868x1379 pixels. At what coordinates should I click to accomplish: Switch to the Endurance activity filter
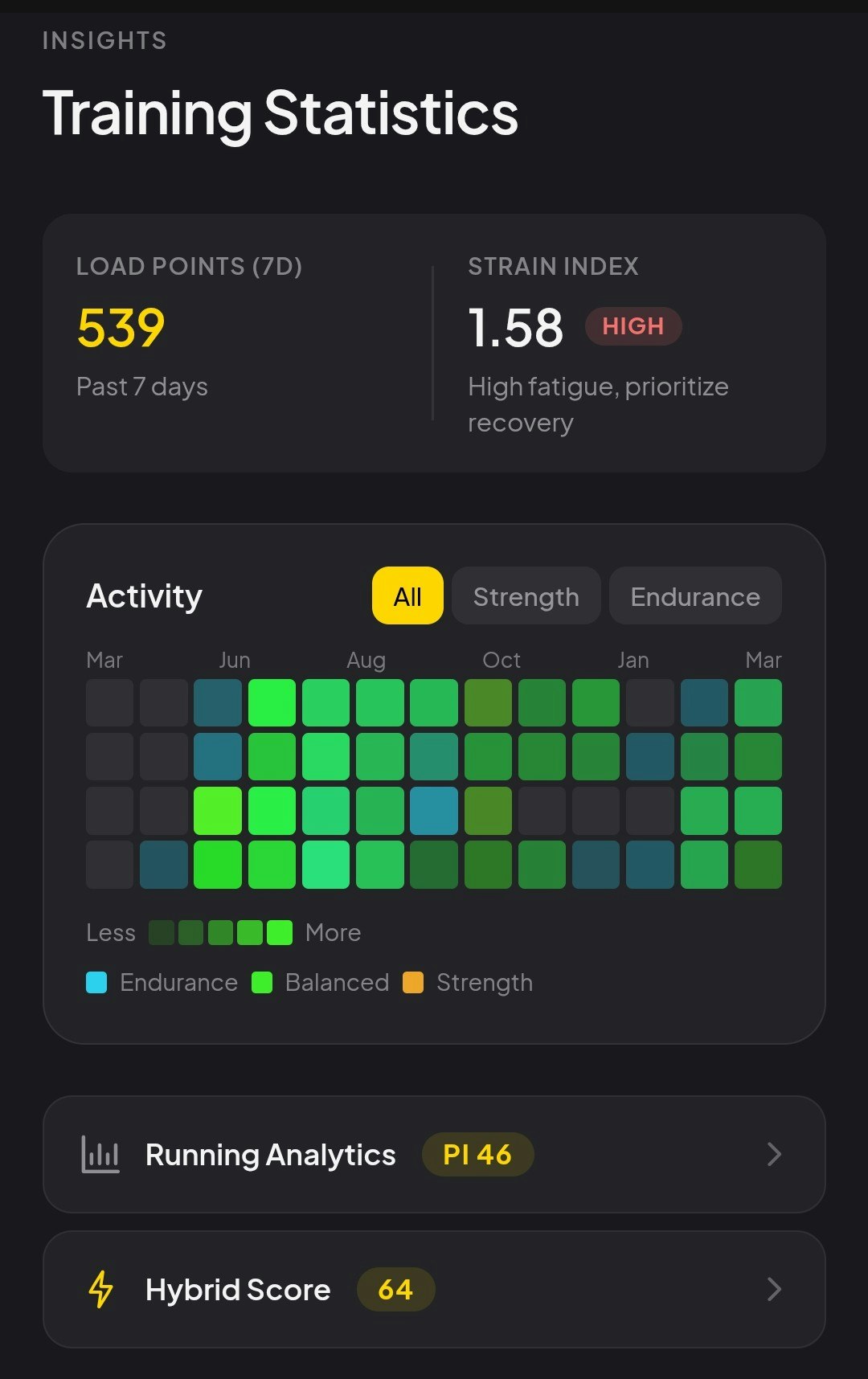pos(695,596)
